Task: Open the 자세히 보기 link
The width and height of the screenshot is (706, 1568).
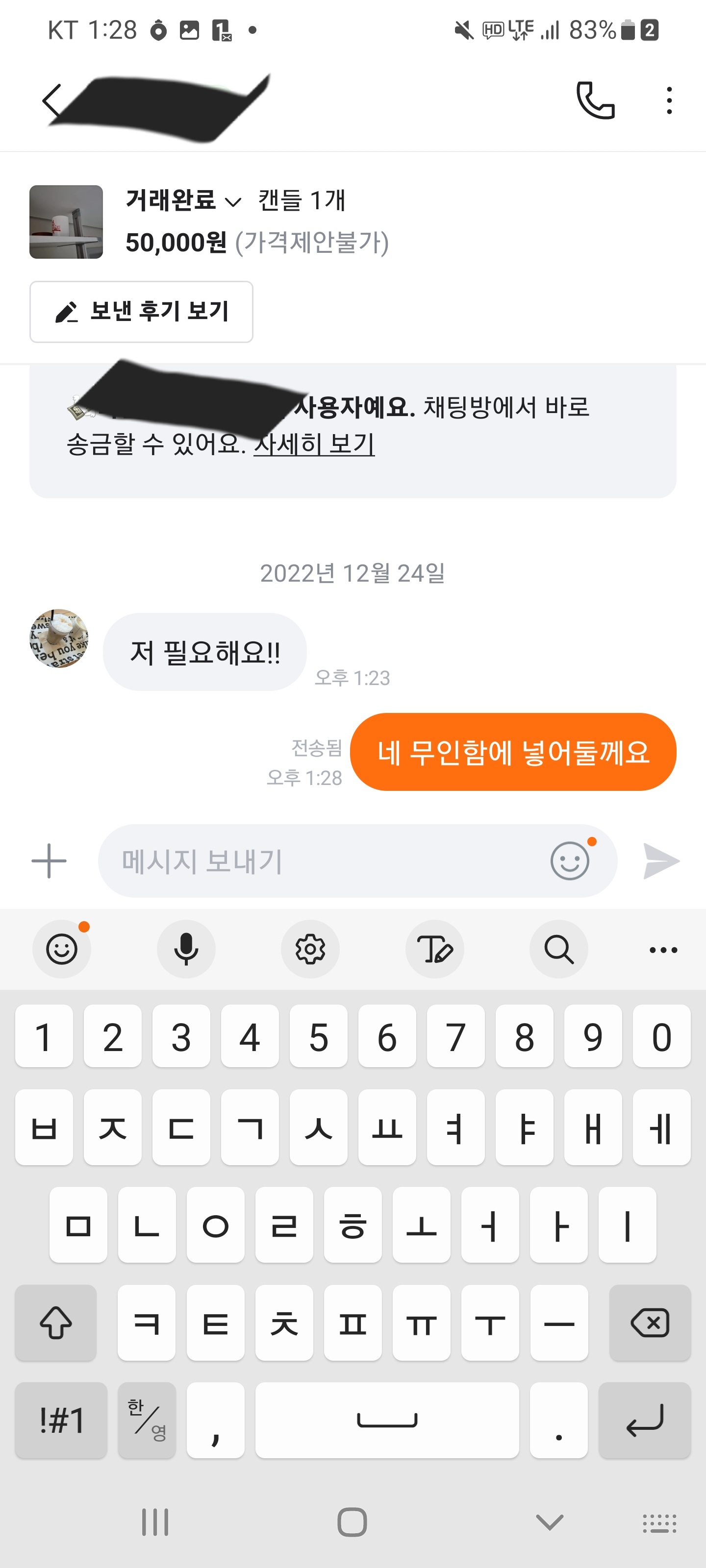Action: coord(314,444)
